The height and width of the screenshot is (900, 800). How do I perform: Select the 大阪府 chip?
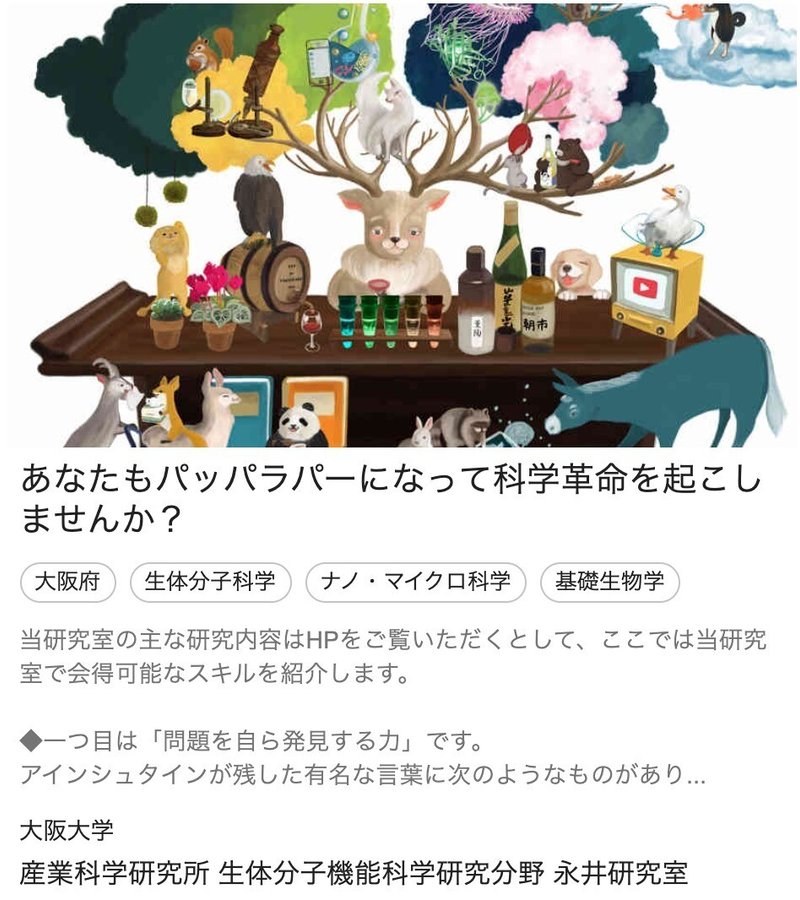pos(68,581)
